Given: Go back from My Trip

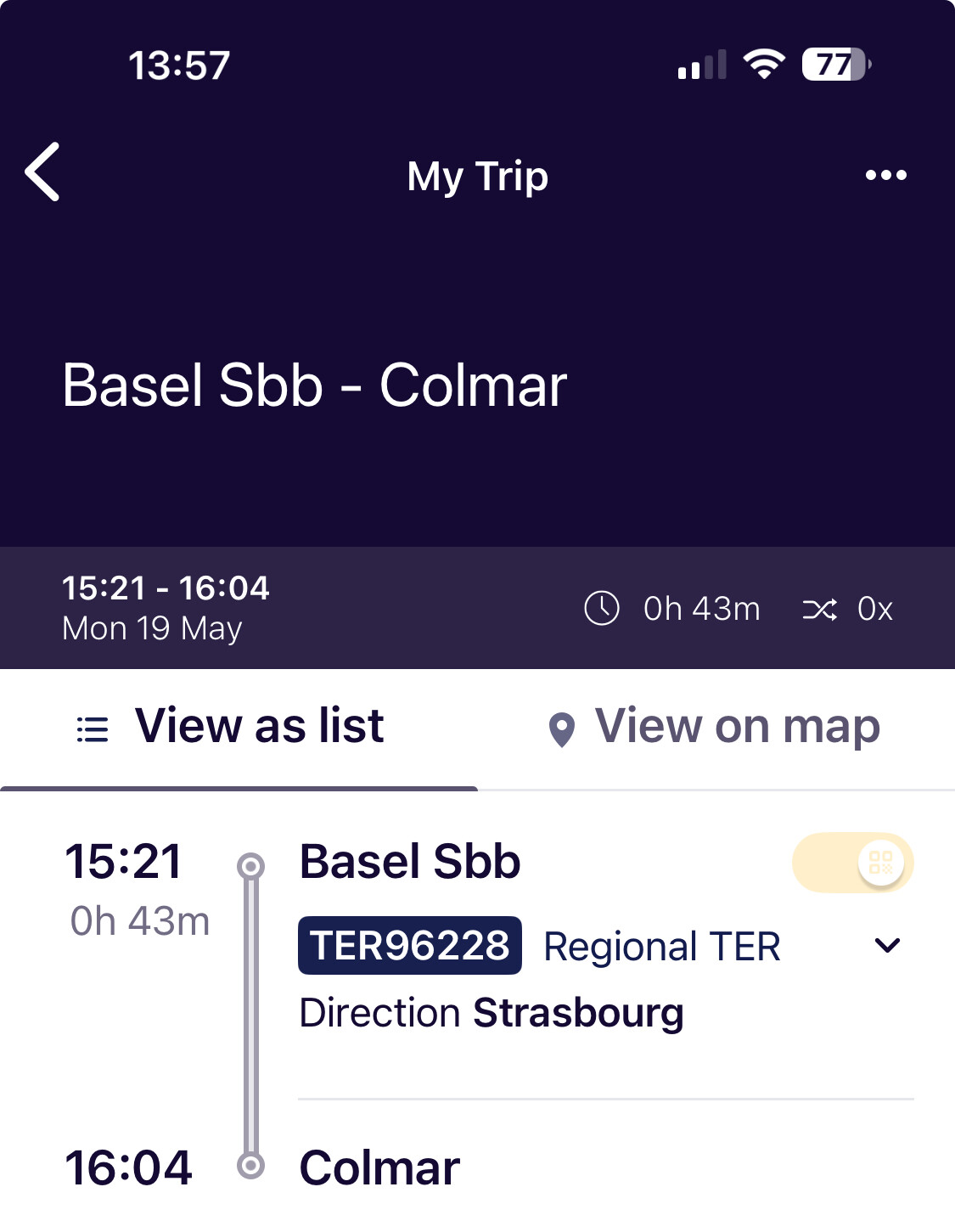Looking at the screenshot, I should (42, 172).
